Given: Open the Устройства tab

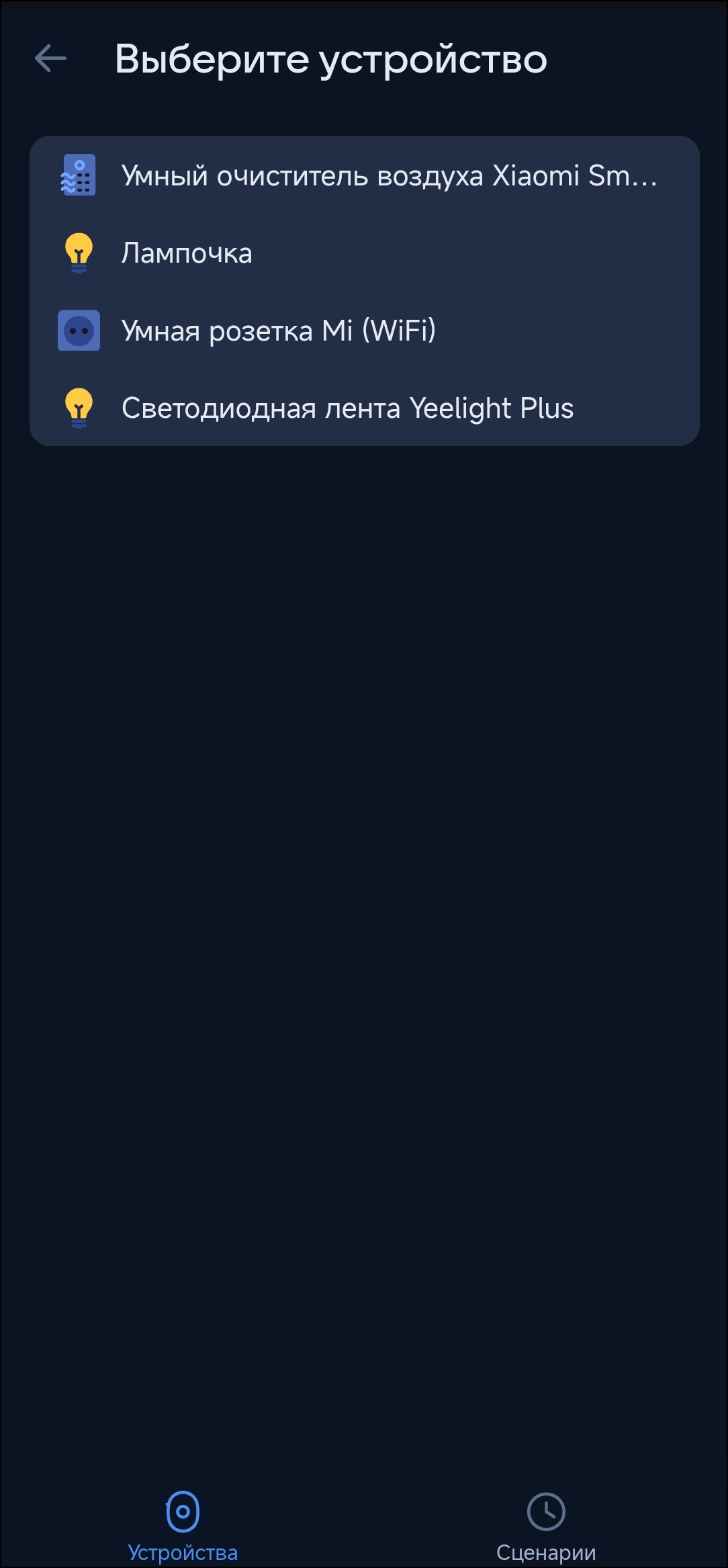Looking at the screenshot, I should click(183, 1526).
